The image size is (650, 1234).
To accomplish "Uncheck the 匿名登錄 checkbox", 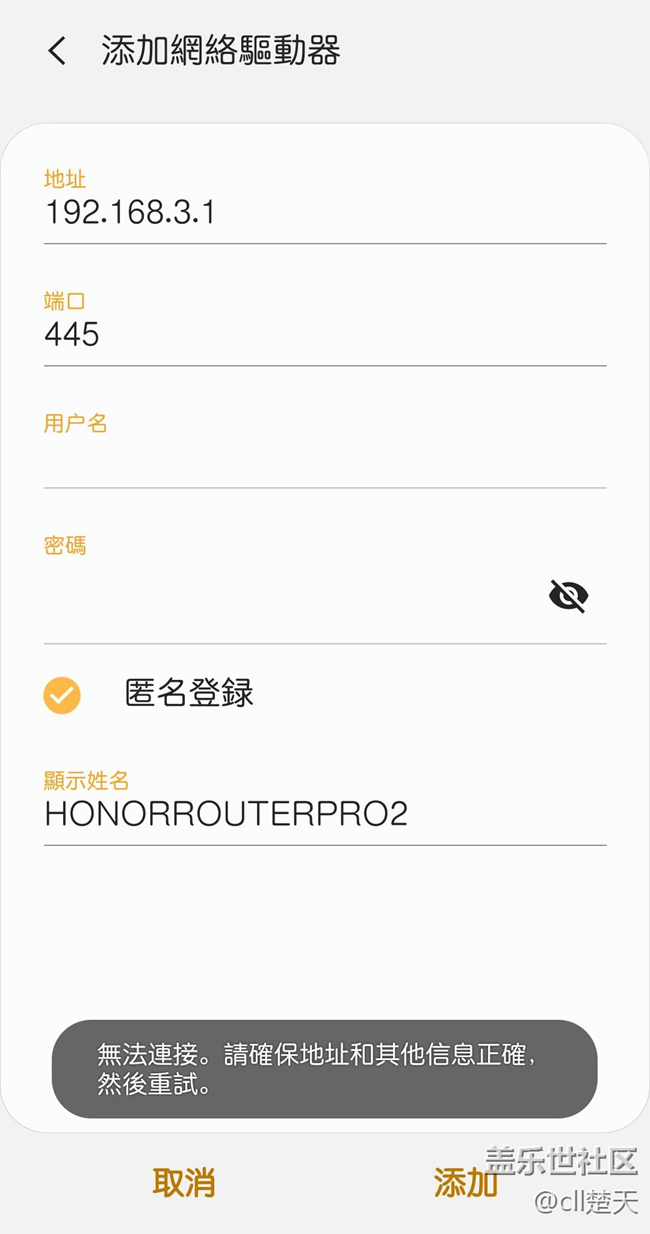I will tap(62, 695).
